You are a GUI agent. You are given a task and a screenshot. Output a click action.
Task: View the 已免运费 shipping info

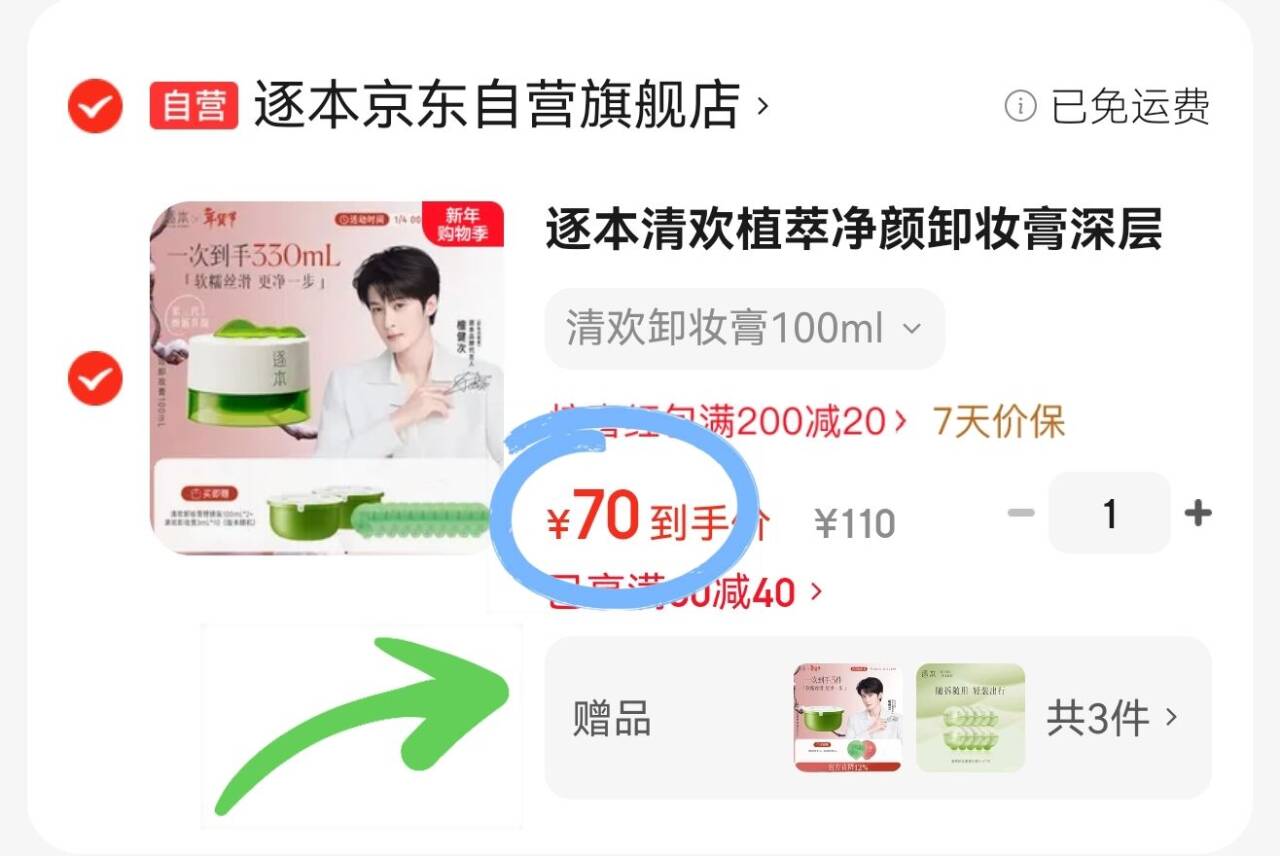[x=1108, y=106]
